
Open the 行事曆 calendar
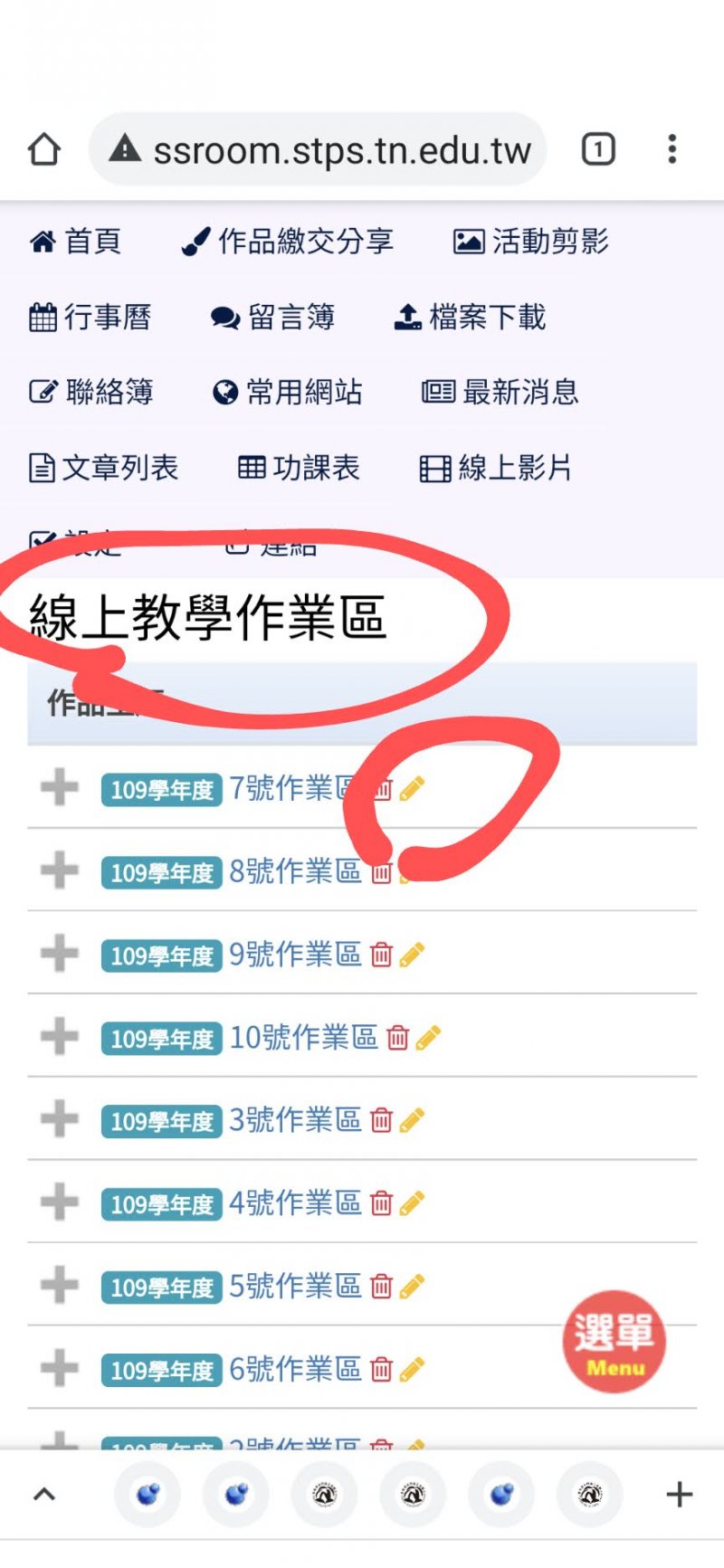(90, 318)
